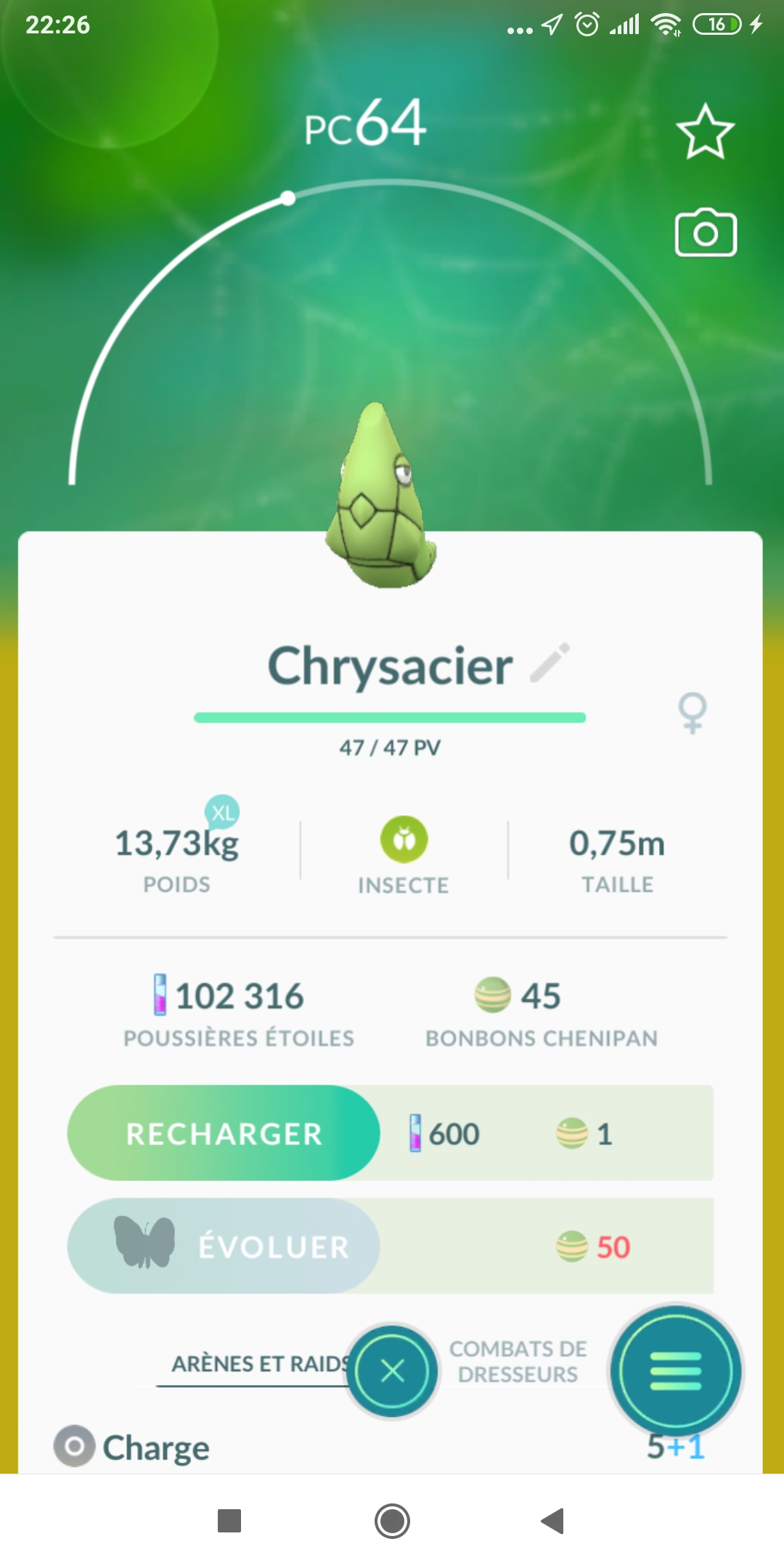Tap the Recharger power-up button
Image resolution: width=784 pixels, height=1568 pixels.
[x=224, y=1133]
